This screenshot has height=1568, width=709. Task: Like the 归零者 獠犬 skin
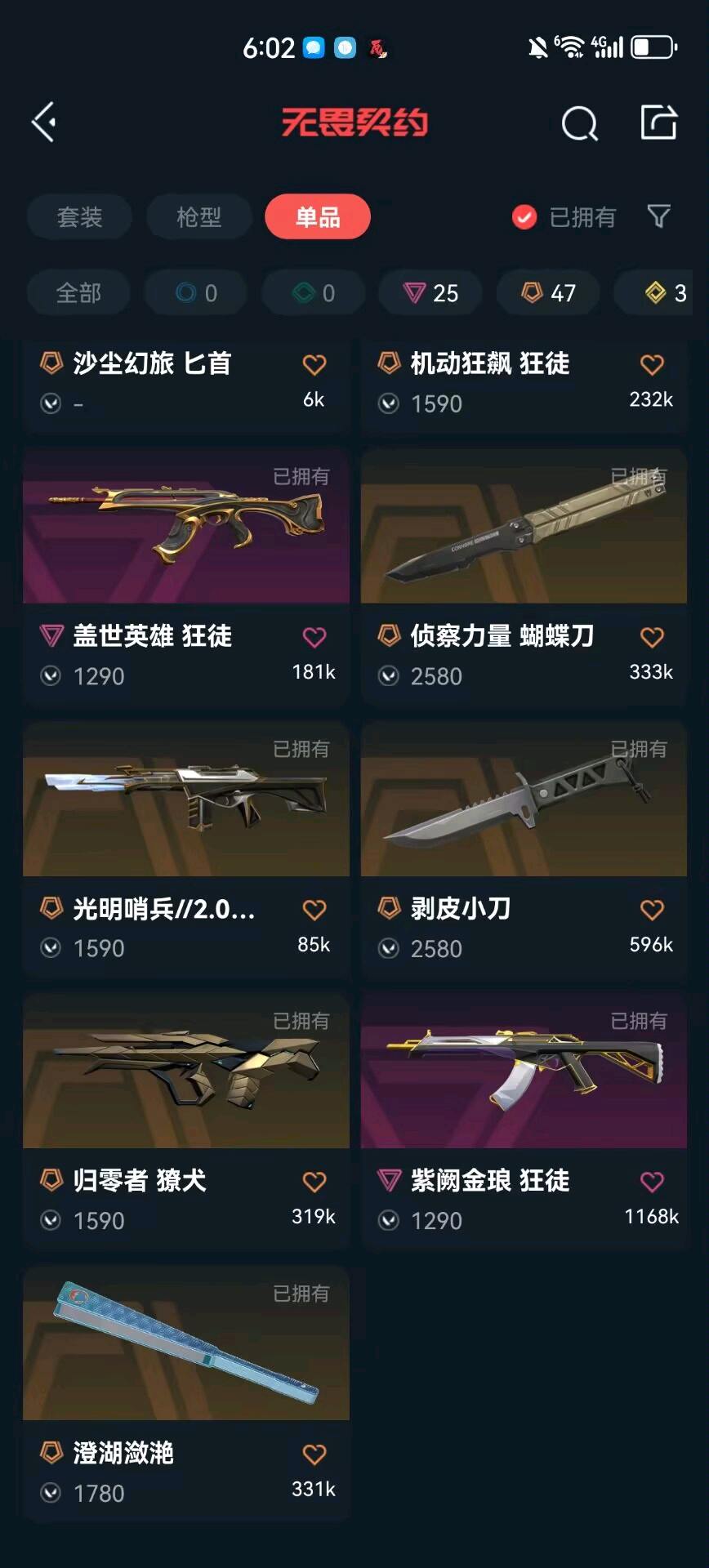pos(314,1182)
